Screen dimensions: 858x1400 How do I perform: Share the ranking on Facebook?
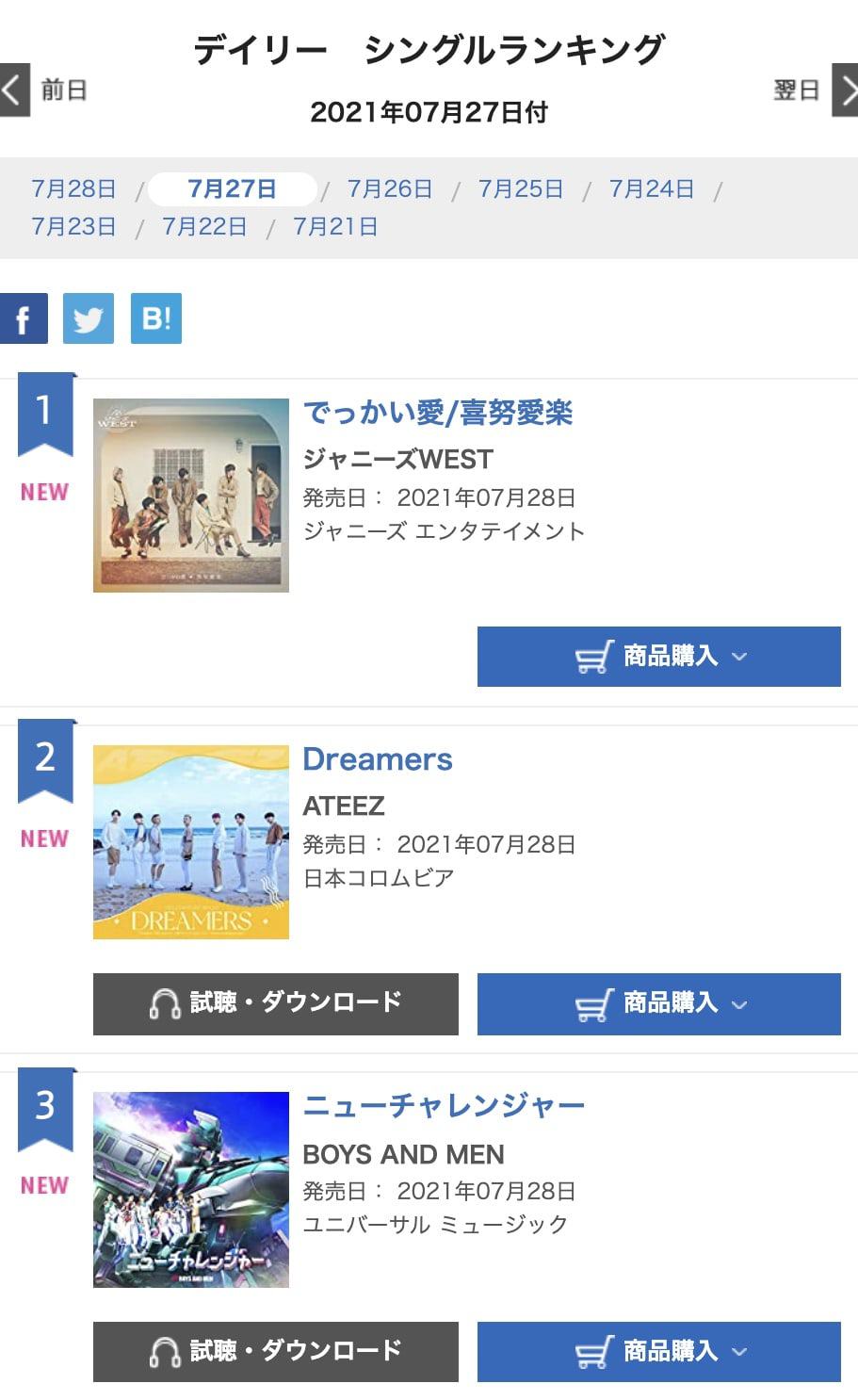24,318
